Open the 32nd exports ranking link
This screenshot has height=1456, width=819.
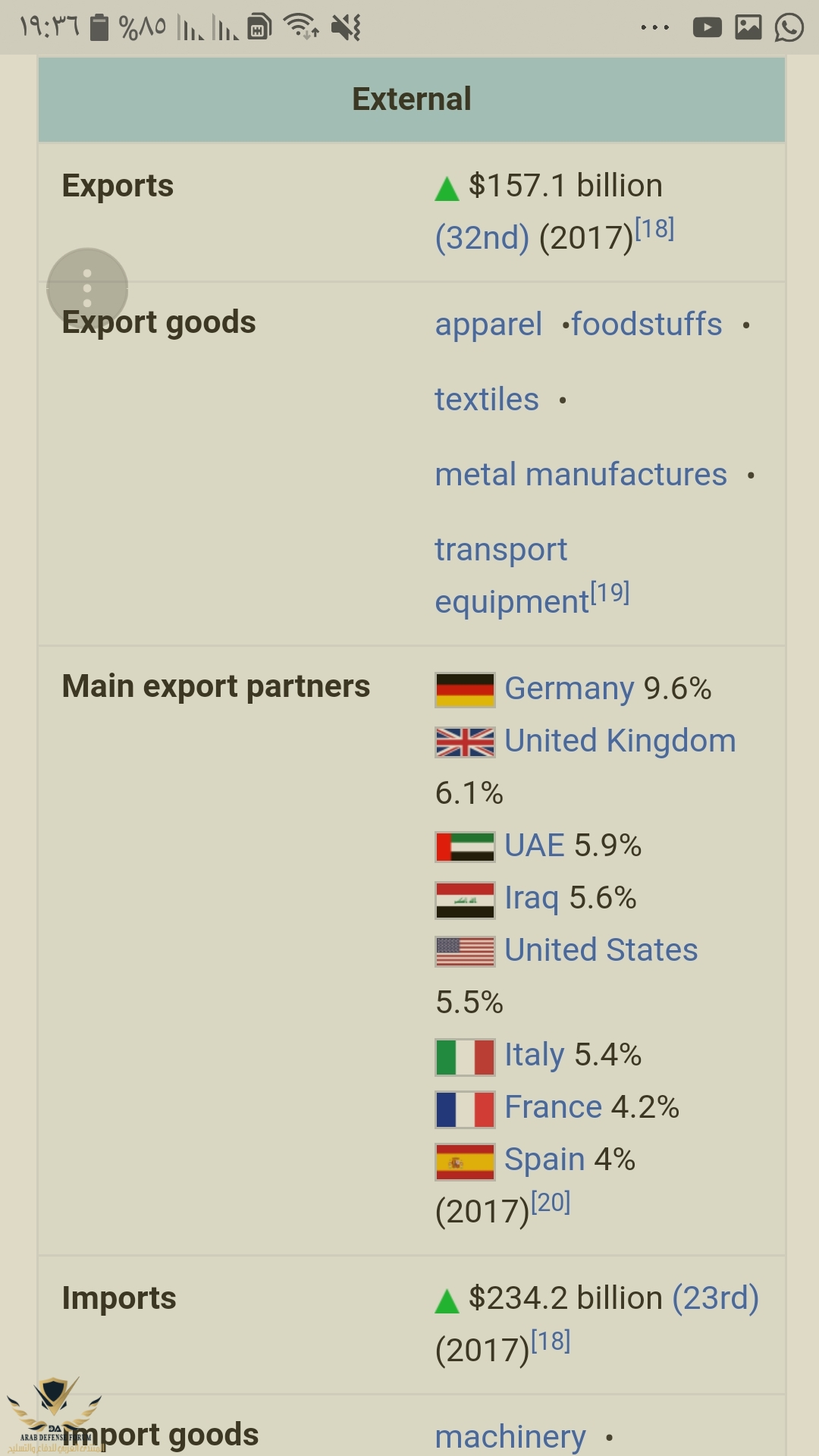tap(482, 238)
